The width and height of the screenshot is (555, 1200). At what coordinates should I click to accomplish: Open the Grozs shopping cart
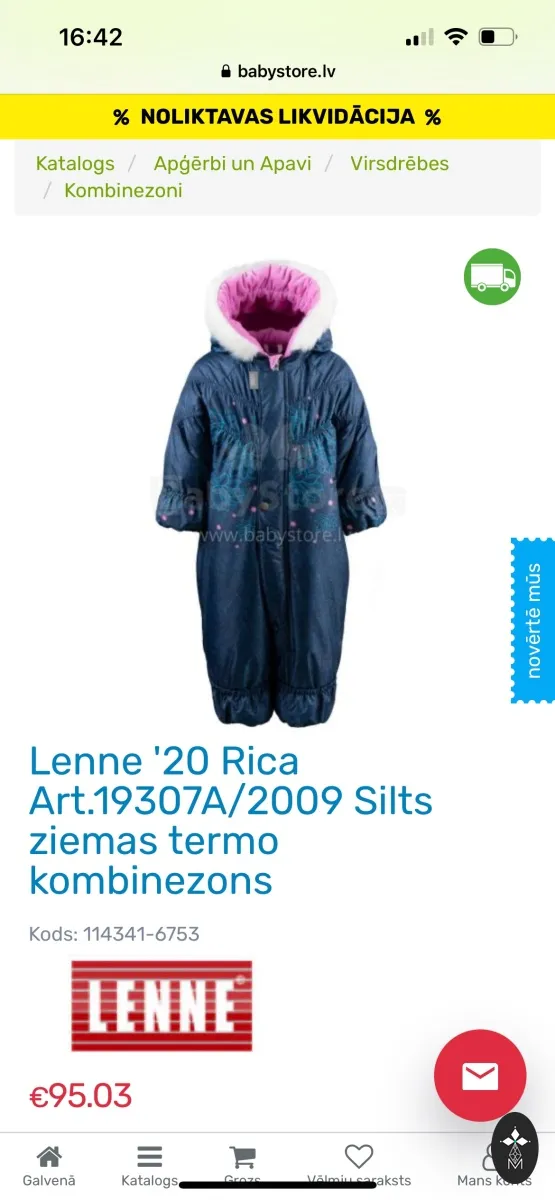pos(242,1166)
